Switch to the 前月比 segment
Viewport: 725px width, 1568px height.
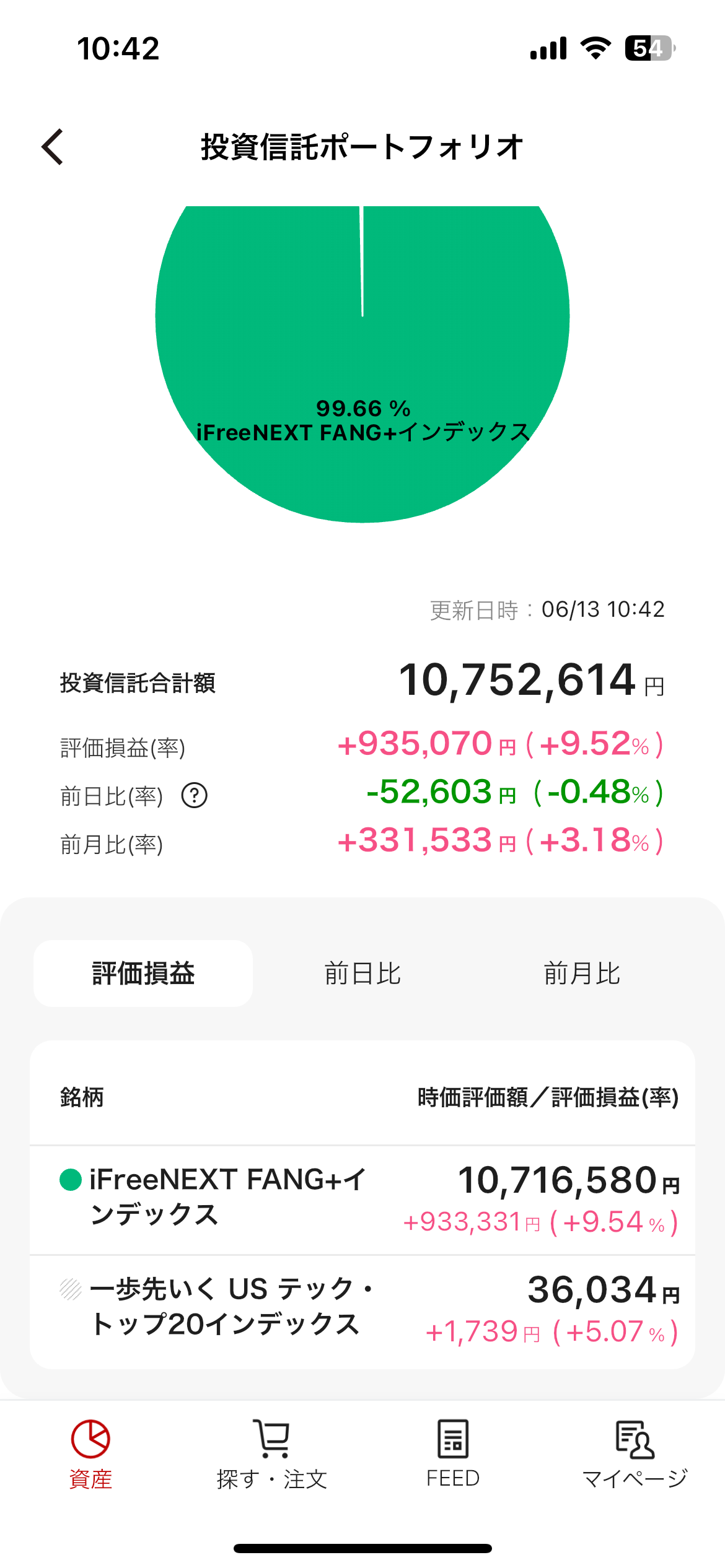582,973
